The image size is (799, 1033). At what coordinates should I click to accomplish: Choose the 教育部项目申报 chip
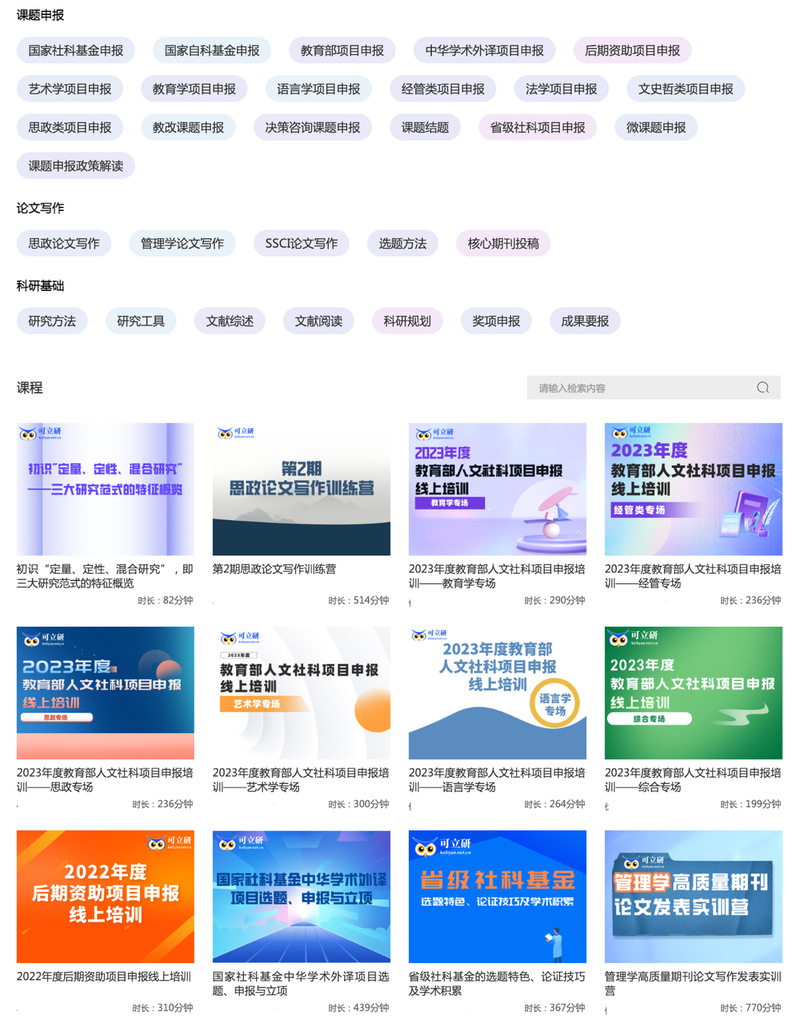[342, 50]
